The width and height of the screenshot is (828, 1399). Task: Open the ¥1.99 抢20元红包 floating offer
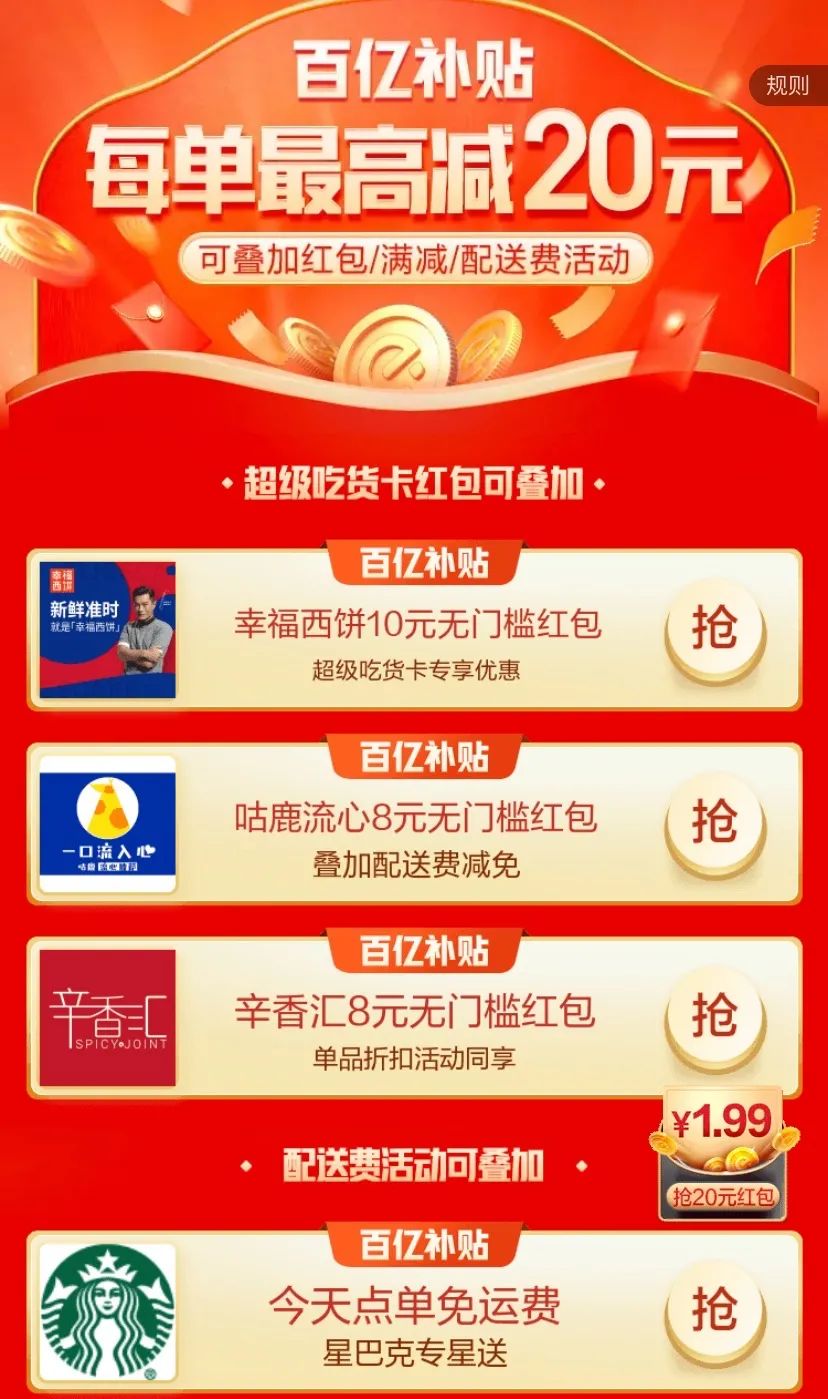tap(723, 1153)
